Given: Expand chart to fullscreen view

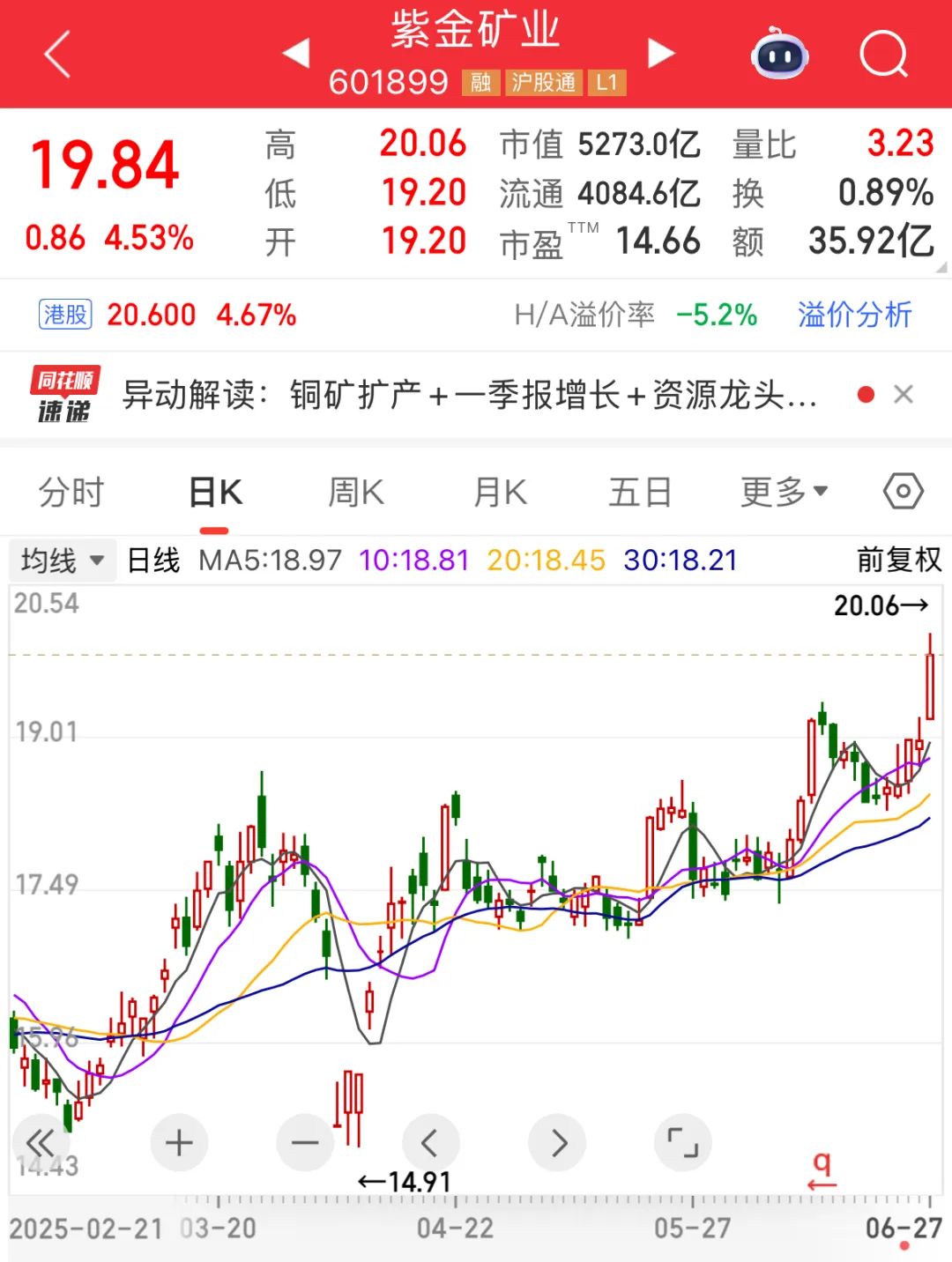Looking at the screenshot, I should tap(683, 1142).
